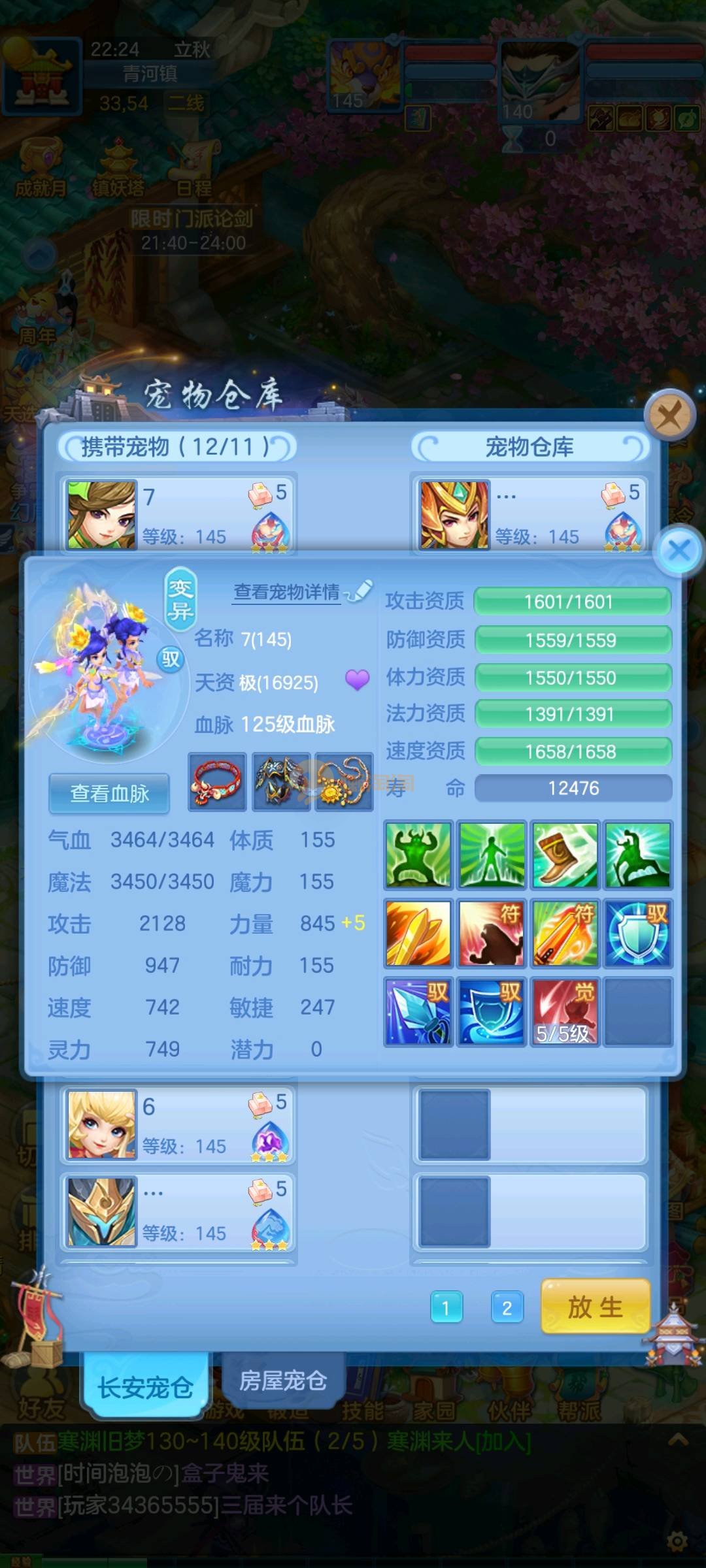The width and height of the screenshot is (706, 1568).
Task: Open 查看宠物详情 link
Action: point(288,592)
